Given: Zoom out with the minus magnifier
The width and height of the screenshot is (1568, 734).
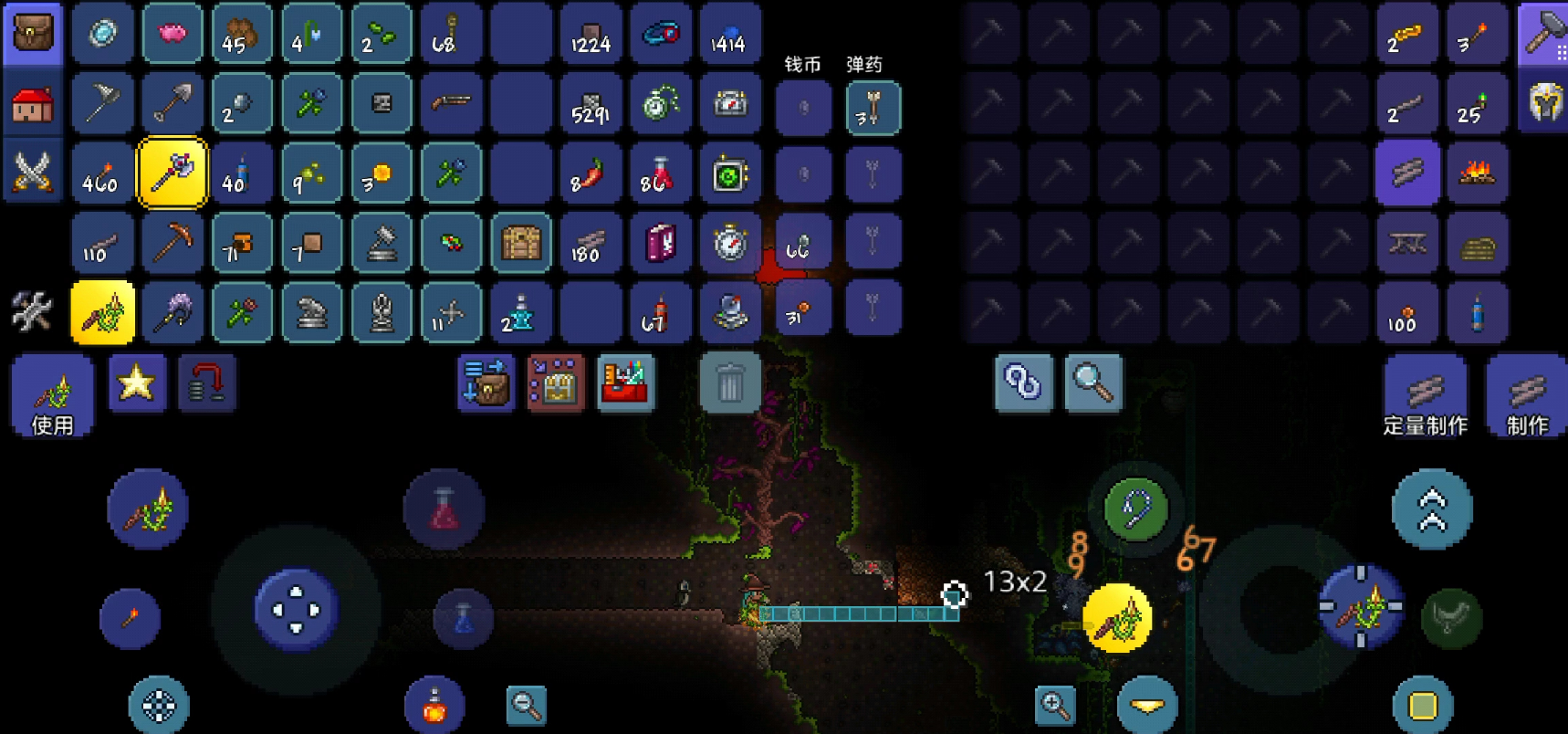Looking at the screenshot, I should (x=527, y=705).
